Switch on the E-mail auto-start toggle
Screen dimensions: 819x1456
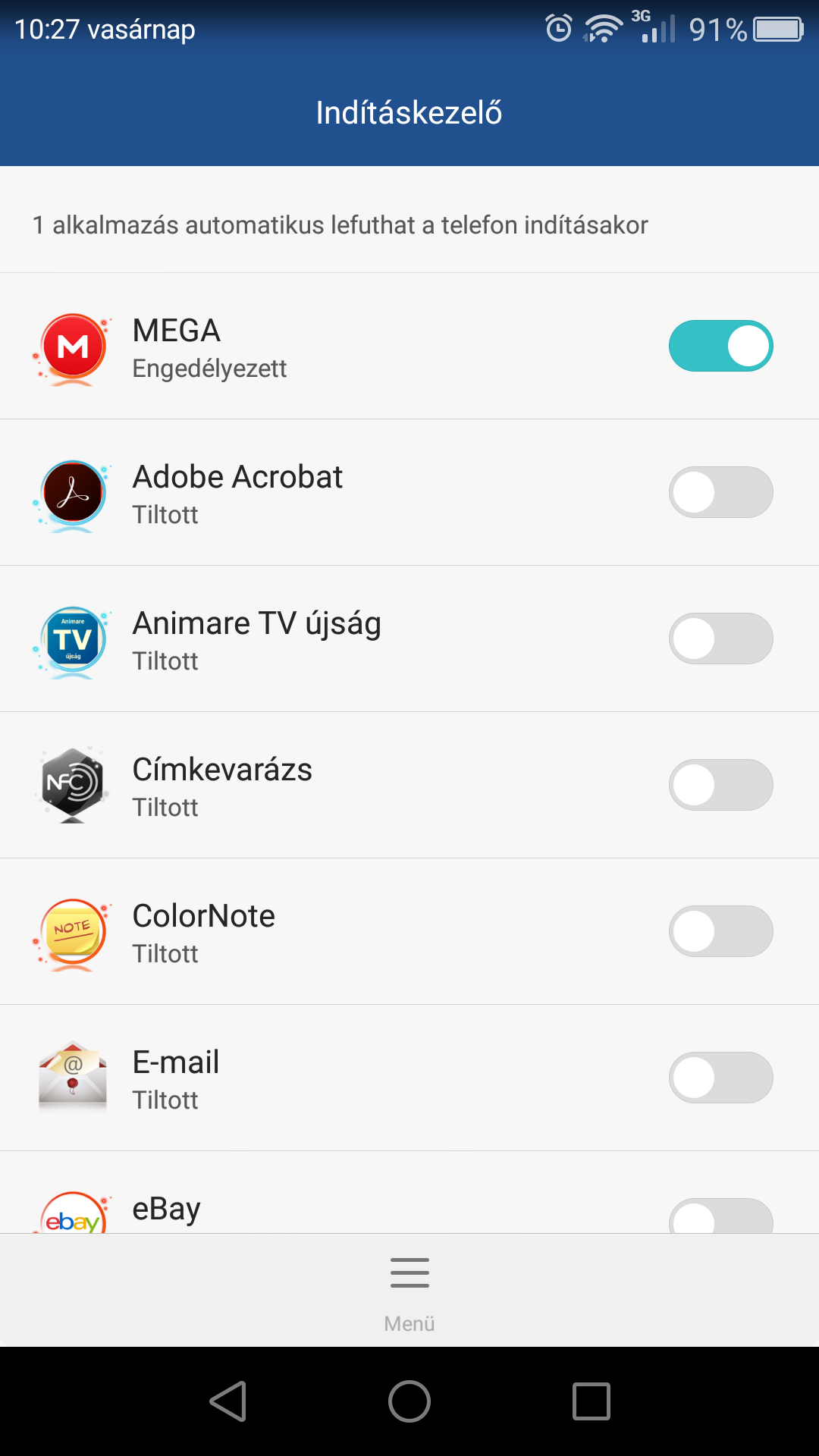720,1078
